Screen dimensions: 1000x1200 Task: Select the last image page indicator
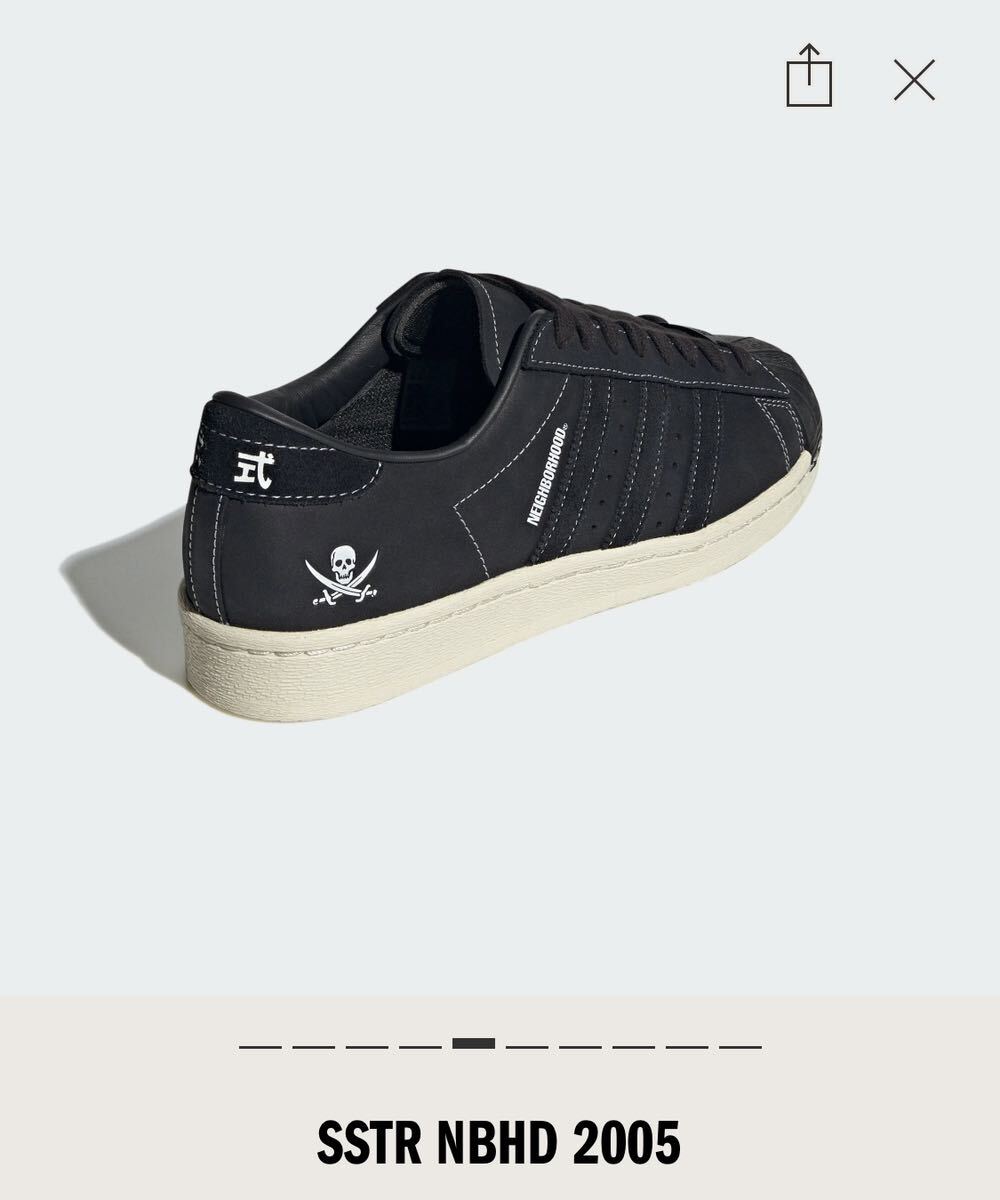tap(740, 1046)
